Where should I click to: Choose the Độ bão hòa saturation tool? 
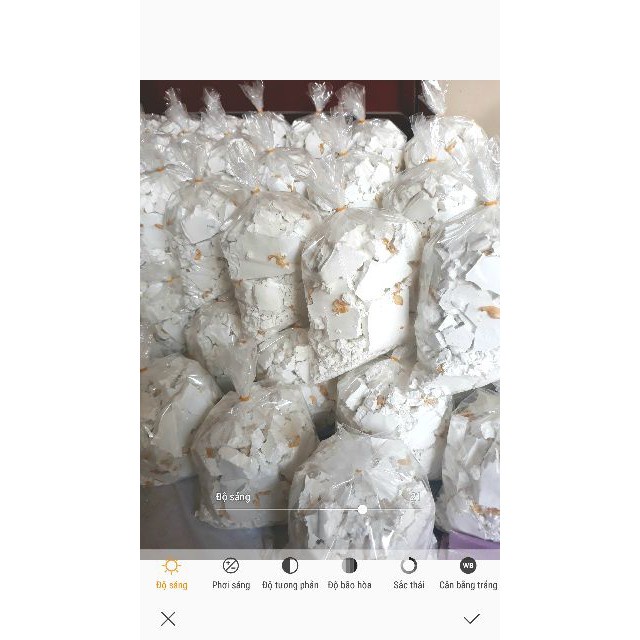click(x=349, y=574)
